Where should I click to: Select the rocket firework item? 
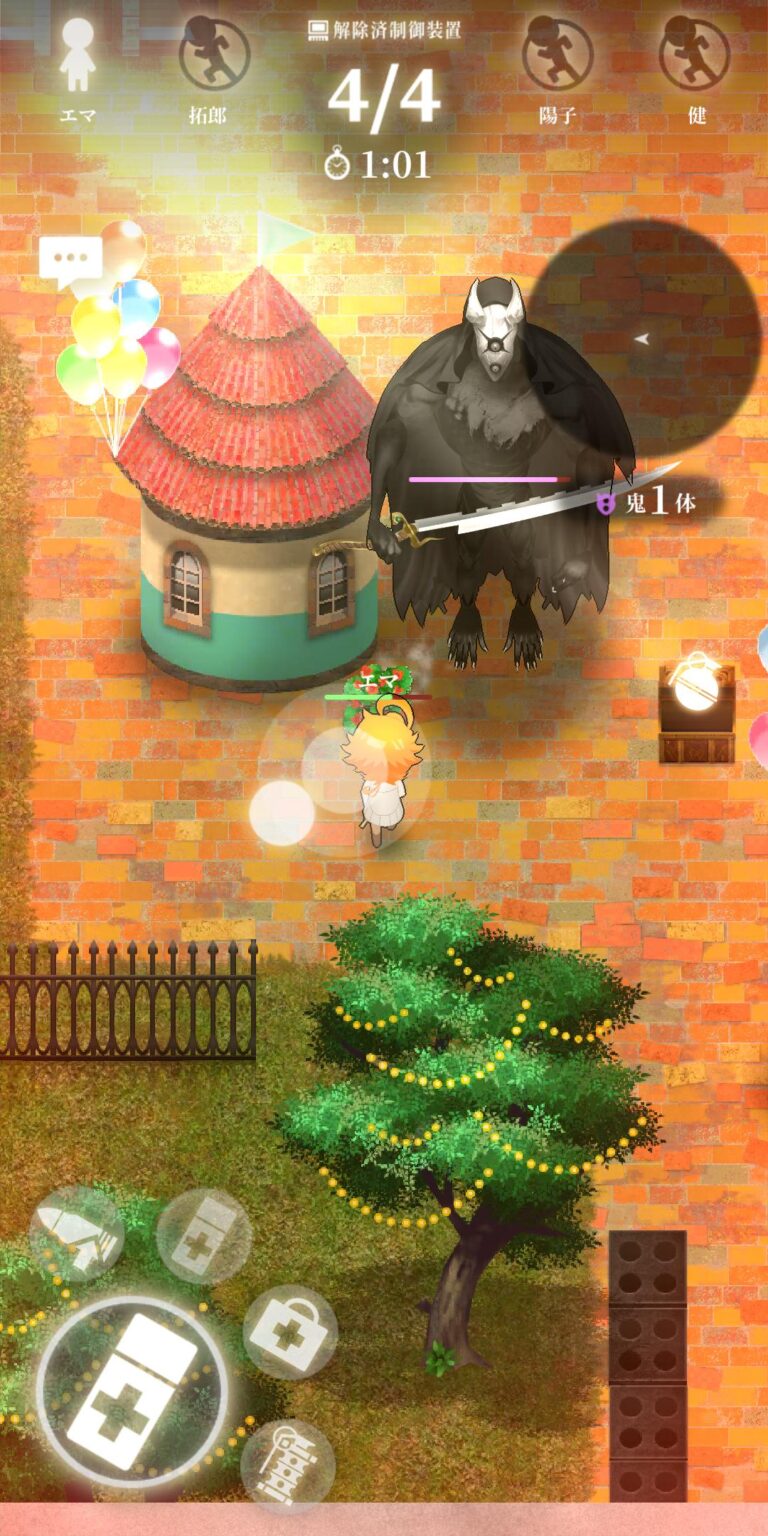point(77,1233)
